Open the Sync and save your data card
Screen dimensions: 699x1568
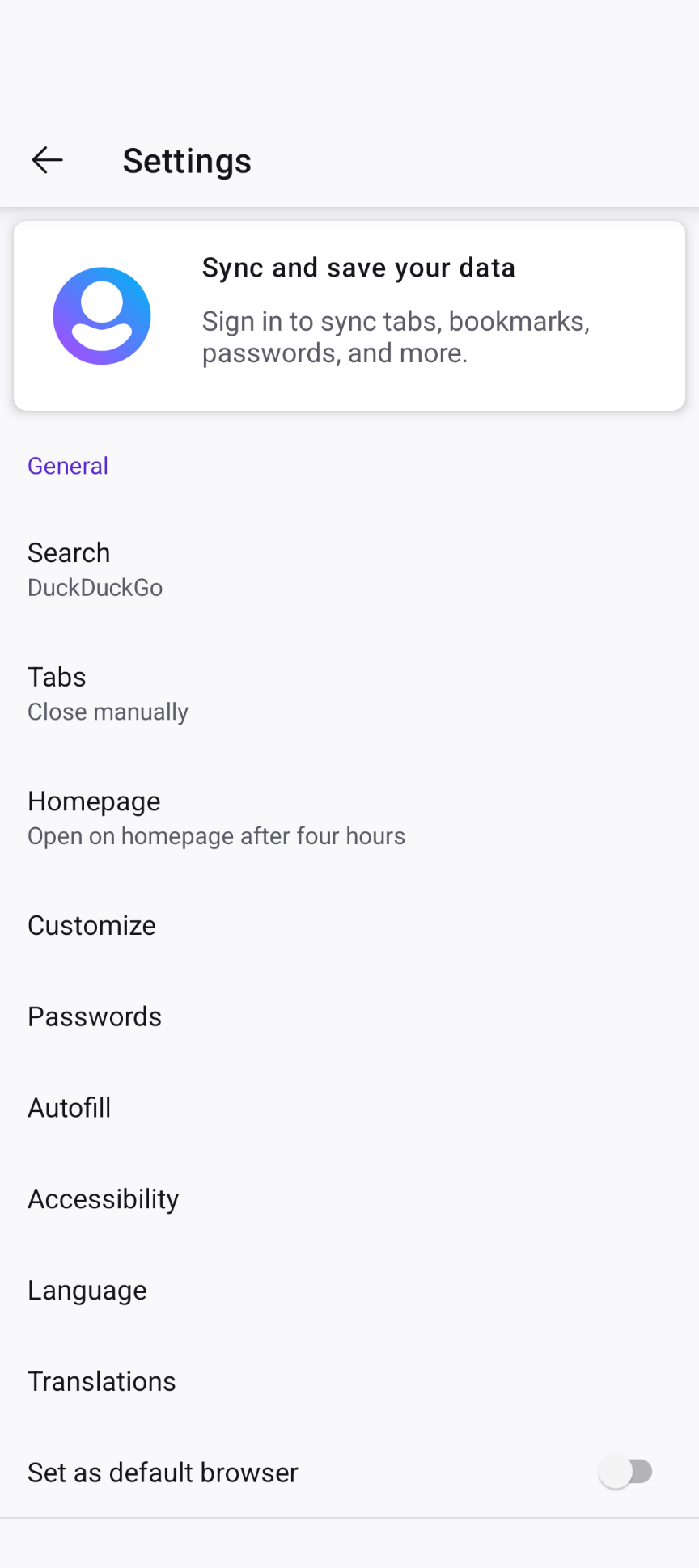click(349, 315)
